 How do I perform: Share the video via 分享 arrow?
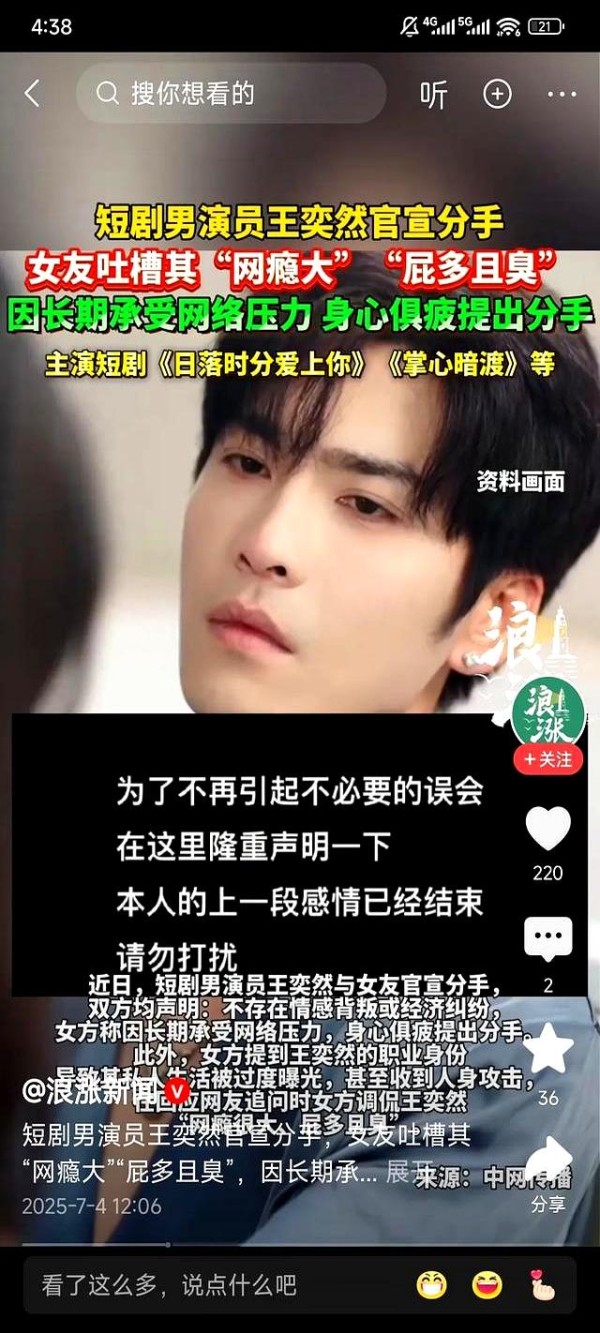pos(548,1160)
